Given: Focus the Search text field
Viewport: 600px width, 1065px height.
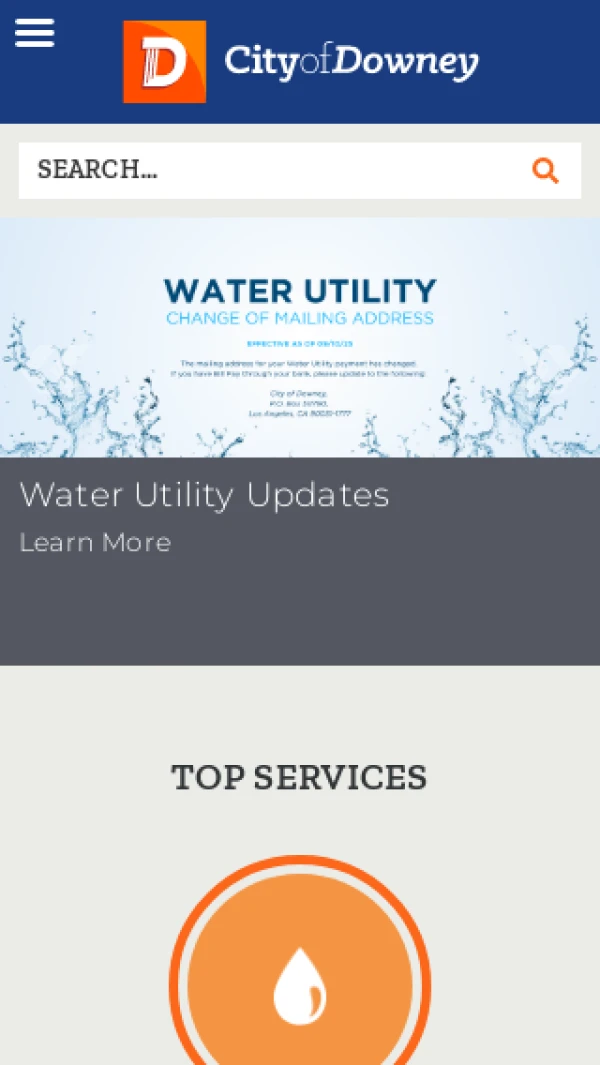Looking at the screenshot, I should pyautogui.click(x=270, y=170).
